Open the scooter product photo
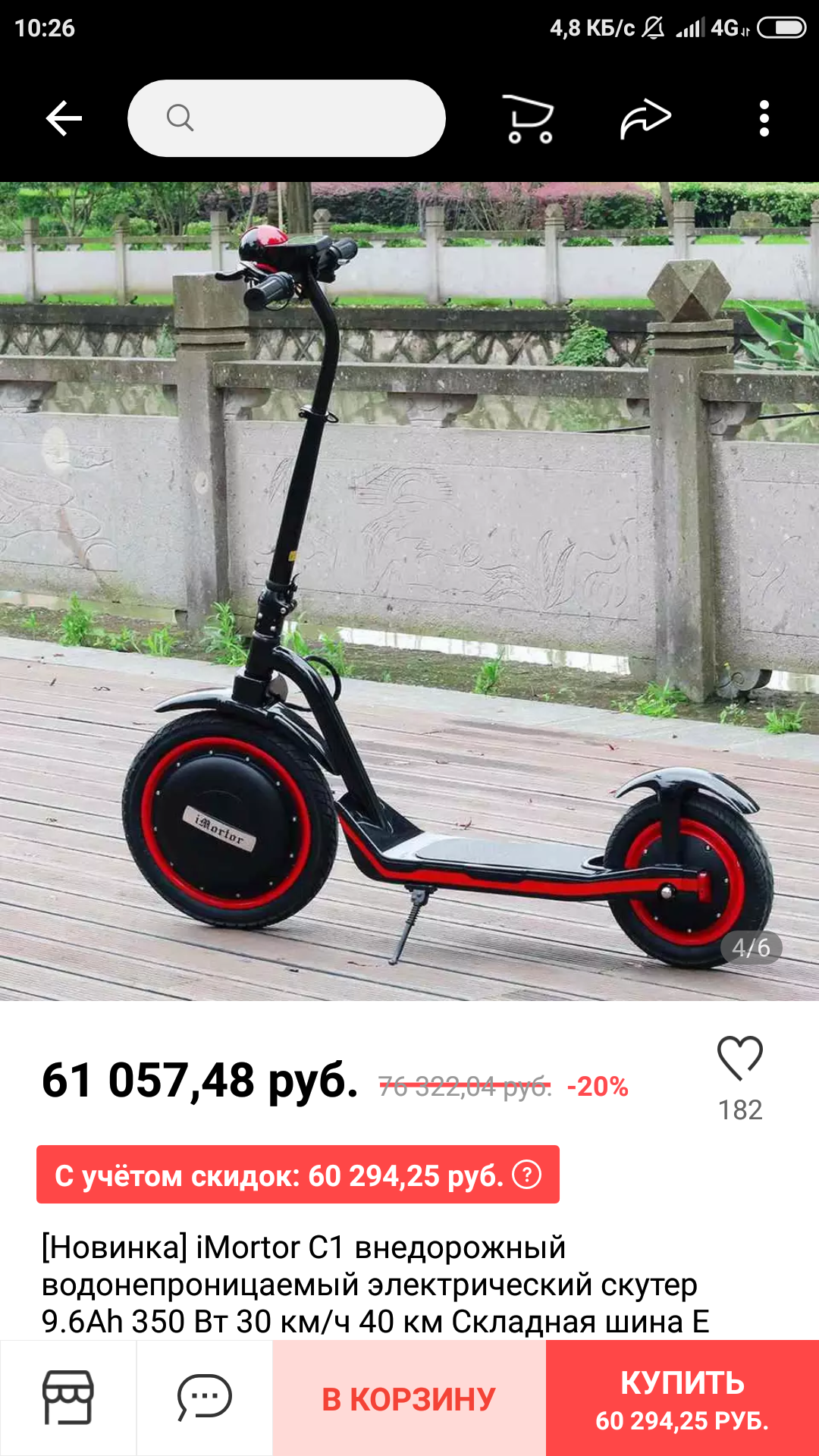The width and height of the screenshot is (819, 1456). point(409,591)
